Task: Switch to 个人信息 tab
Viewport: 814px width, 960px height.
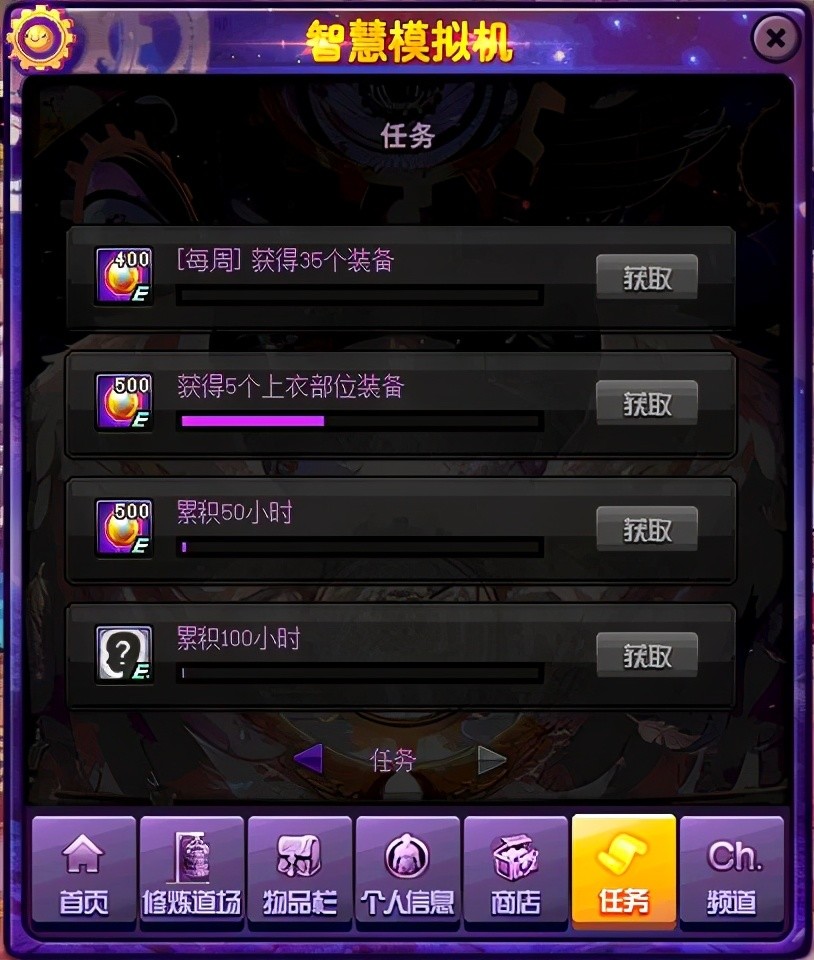Action: (407, 869)
